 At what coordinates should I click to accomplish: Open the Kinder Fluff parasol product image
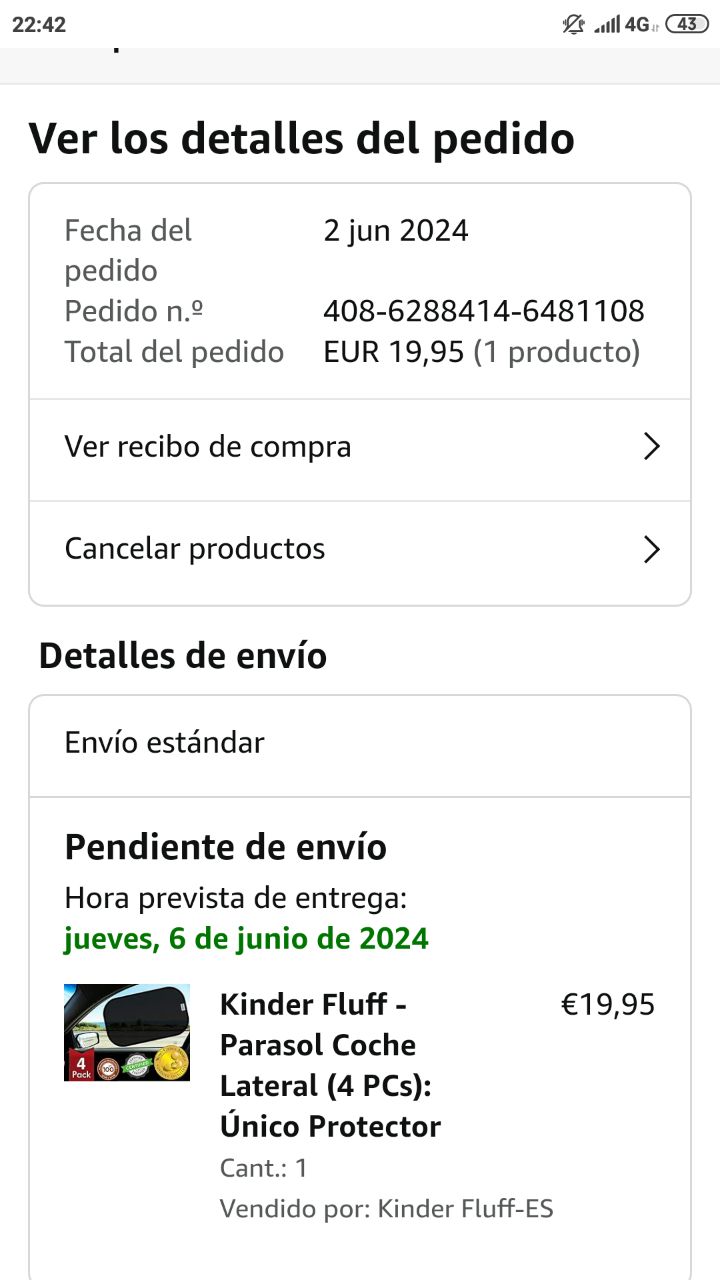(127, 1032)
